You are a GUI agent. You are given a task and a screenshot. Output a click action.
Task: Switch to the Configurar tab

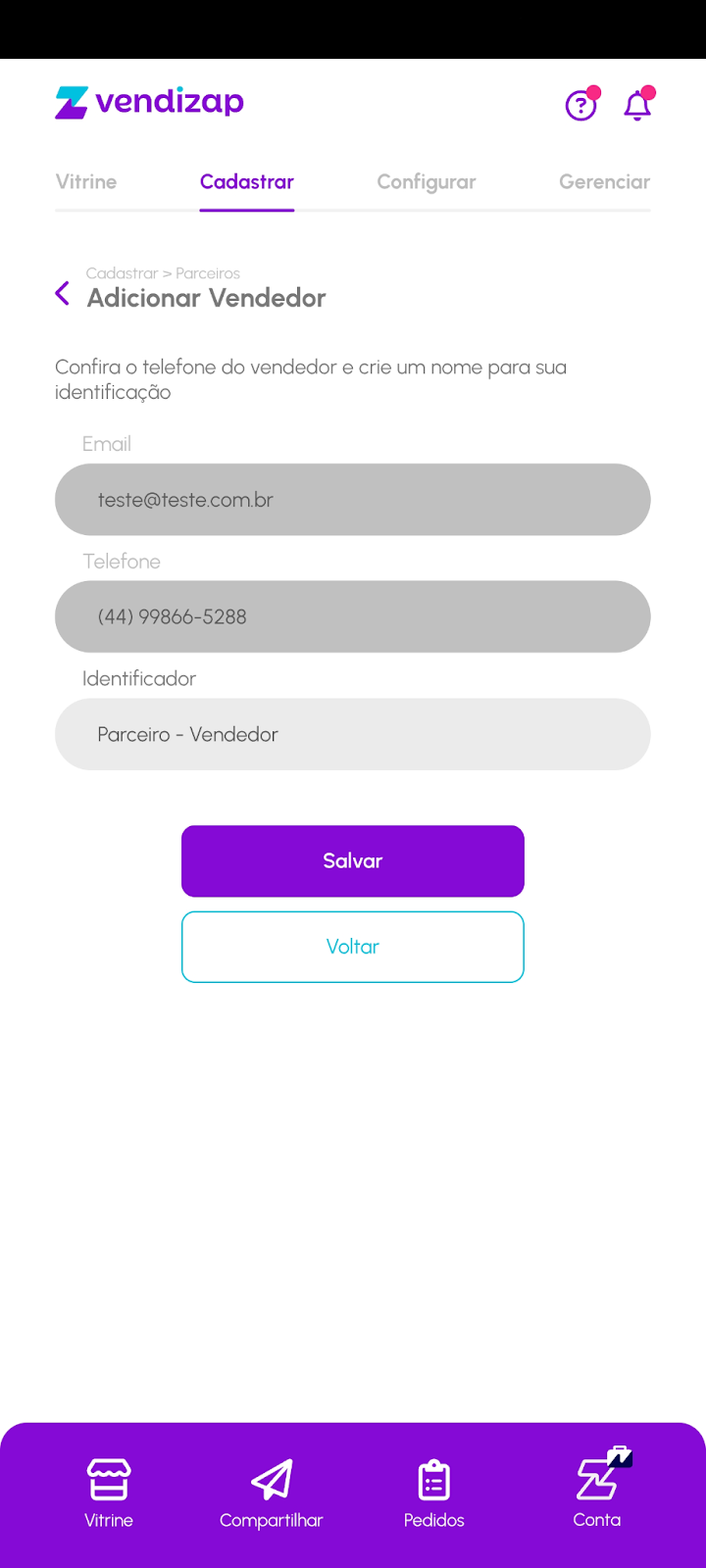click(427, 181)
